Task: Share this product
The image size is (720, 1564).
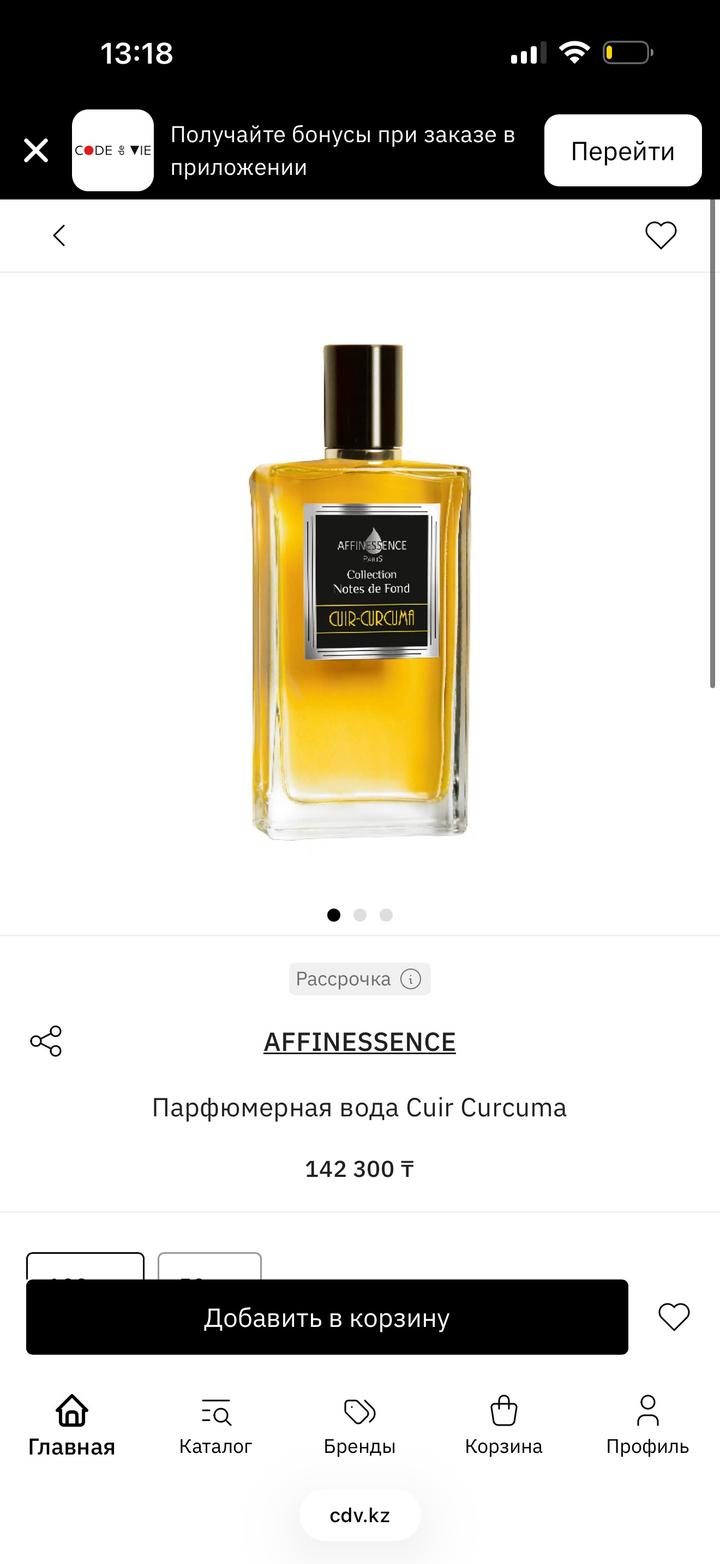Action: [x=46, y=1041]
